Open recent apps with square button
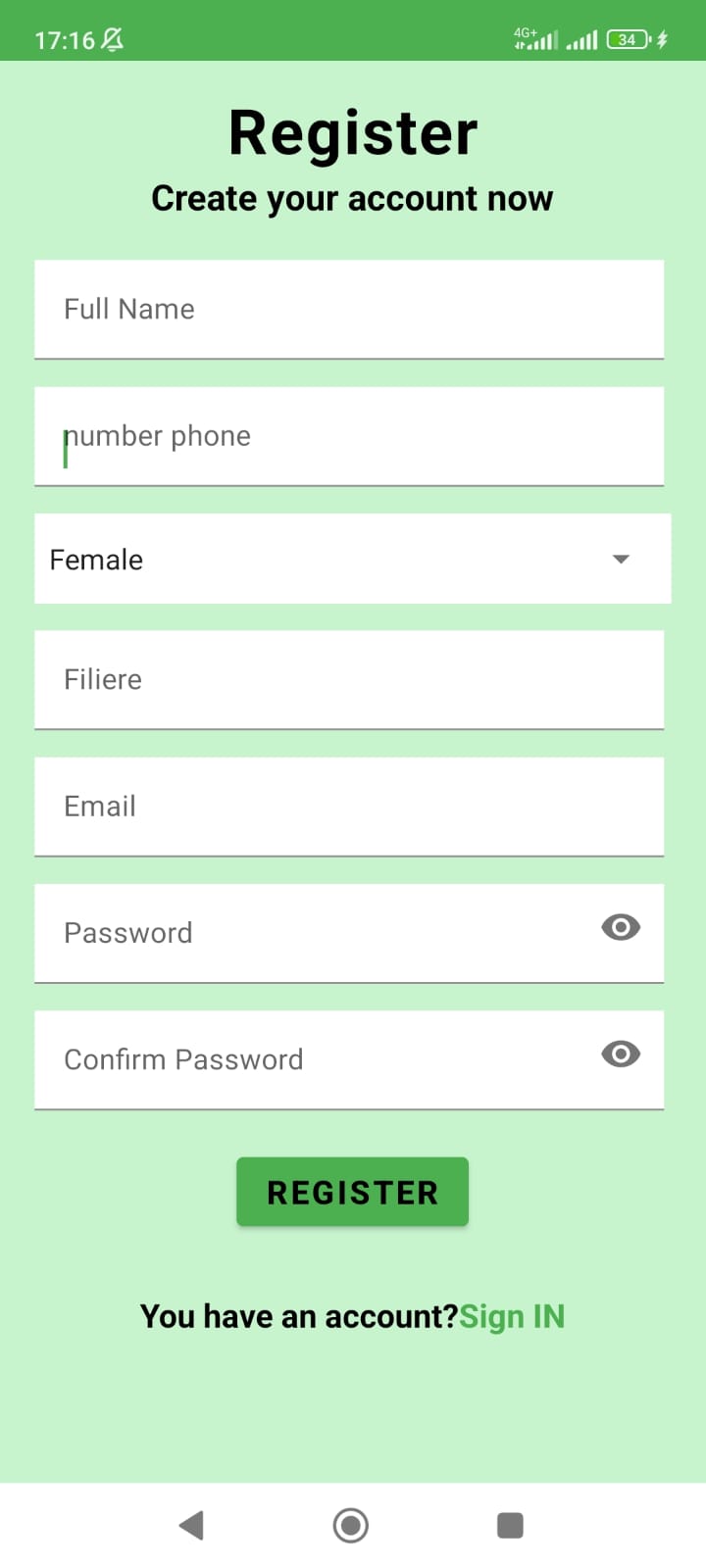 [510, 1525]
